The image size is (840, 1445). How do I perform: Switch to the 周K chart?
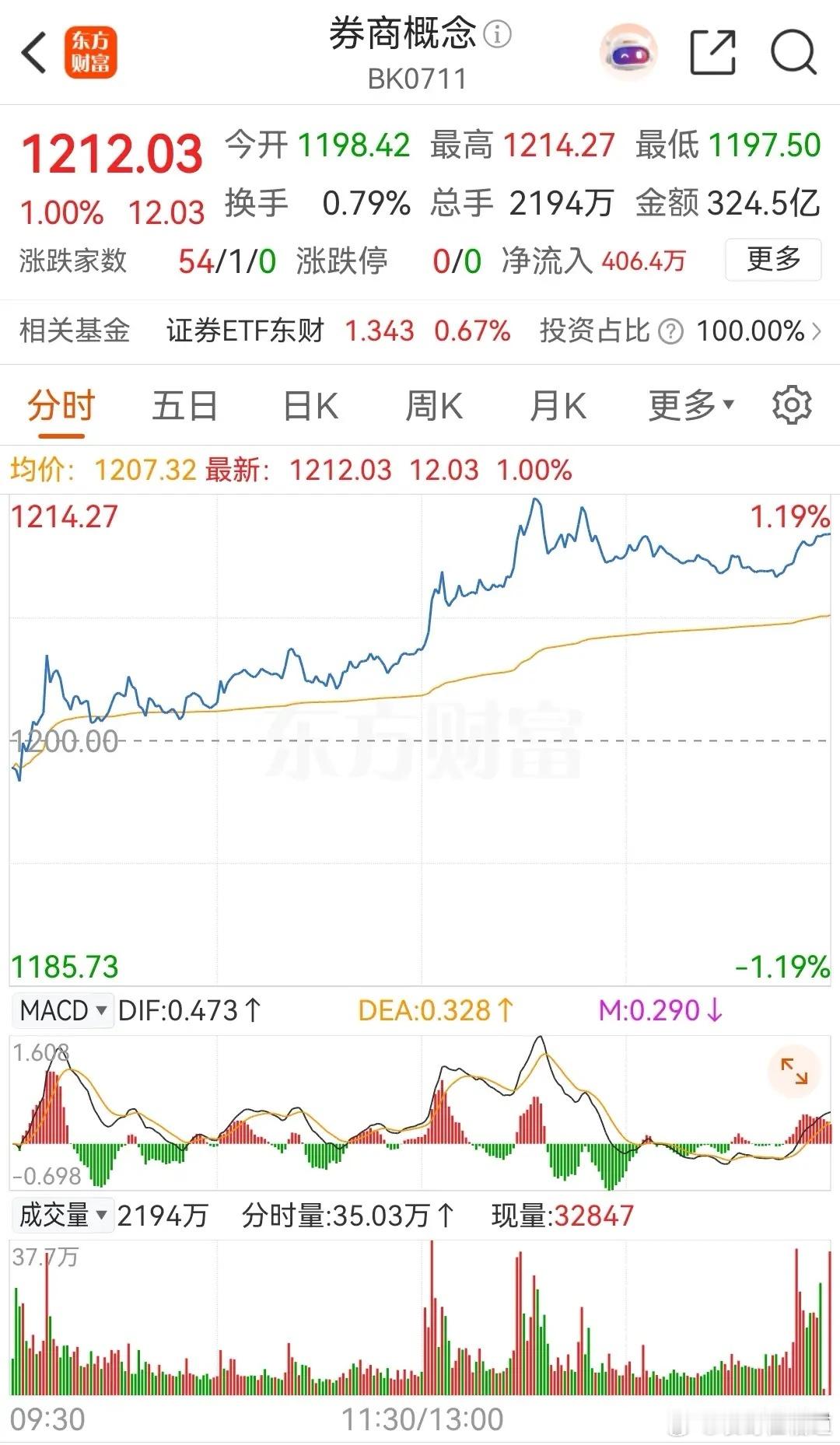(x=433, y=406)
